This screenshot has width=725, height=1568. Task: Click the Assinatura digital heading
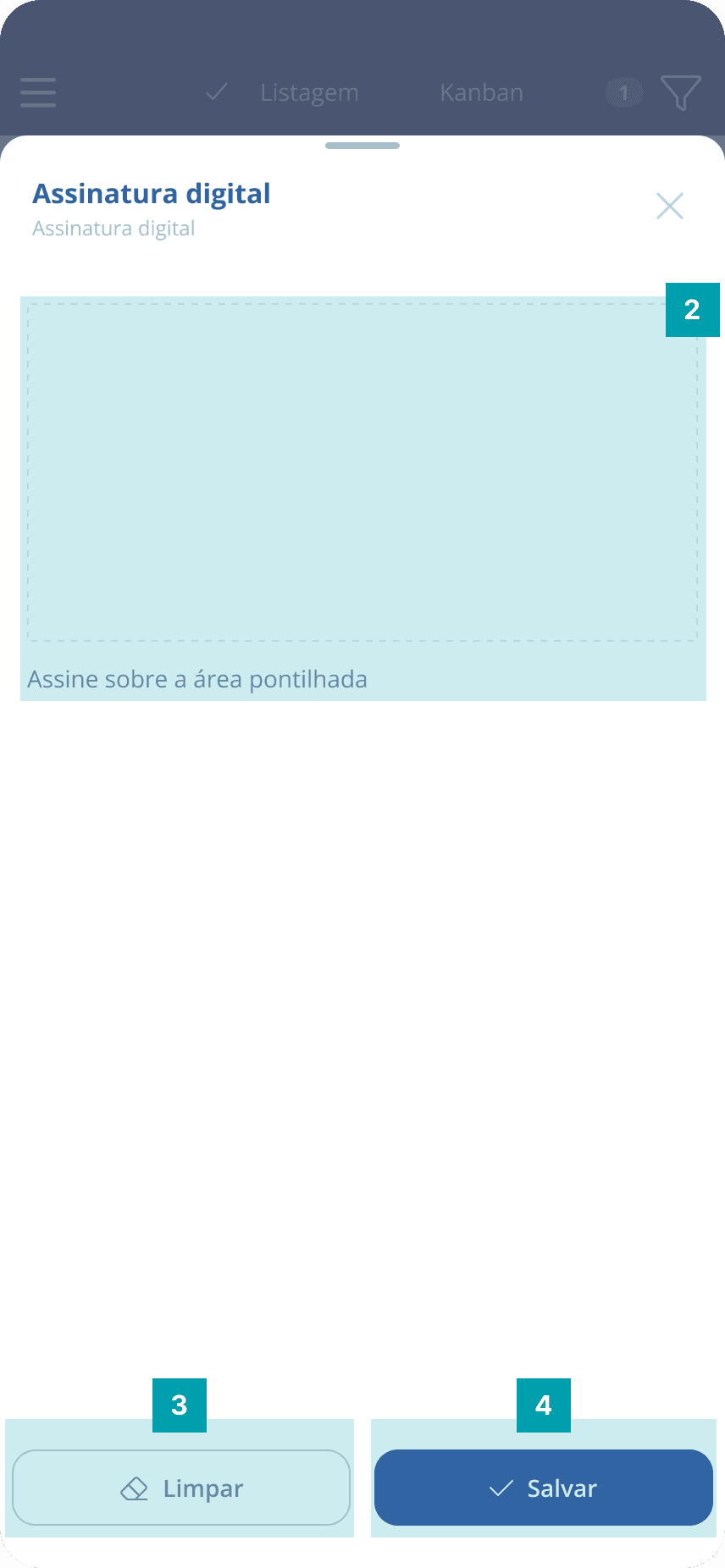pyautogui.click(x=152, y=193)
